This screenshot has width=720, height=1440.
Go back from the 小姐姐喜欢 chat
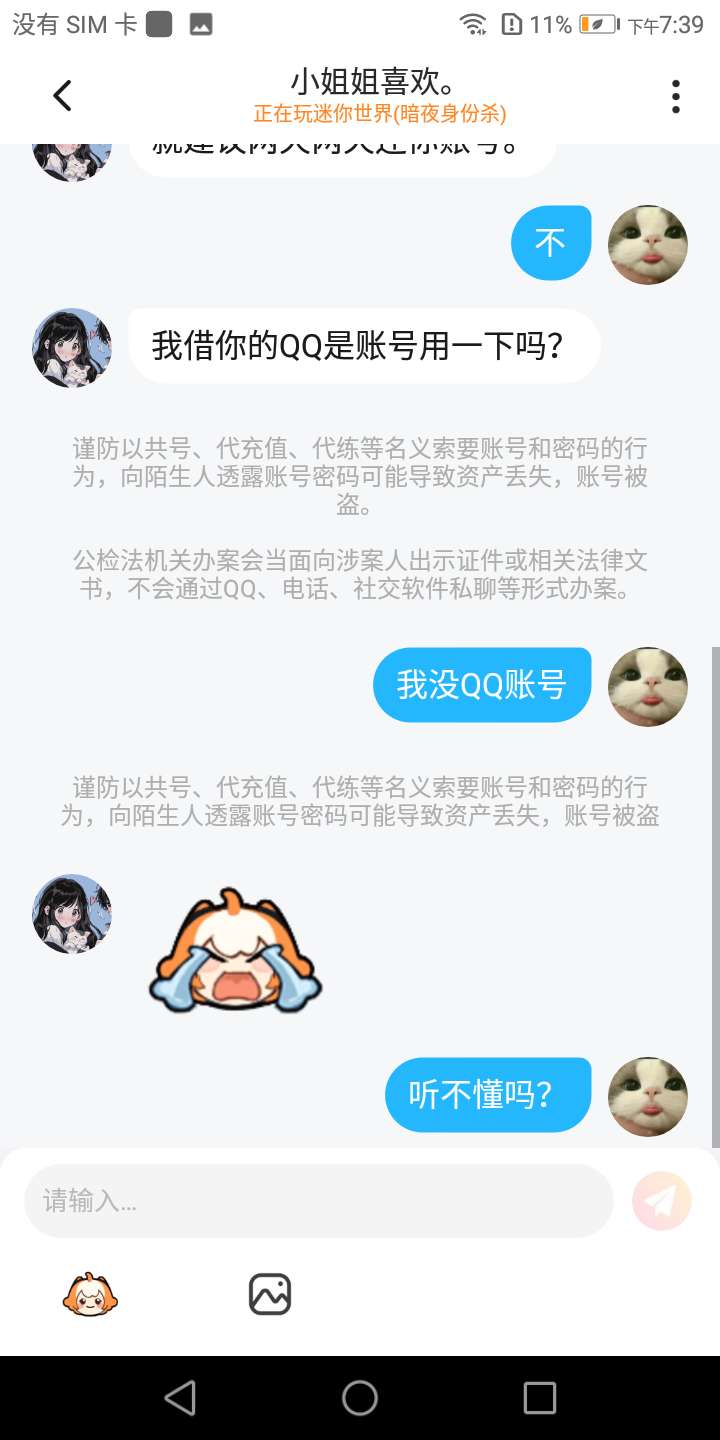point(62,96)
